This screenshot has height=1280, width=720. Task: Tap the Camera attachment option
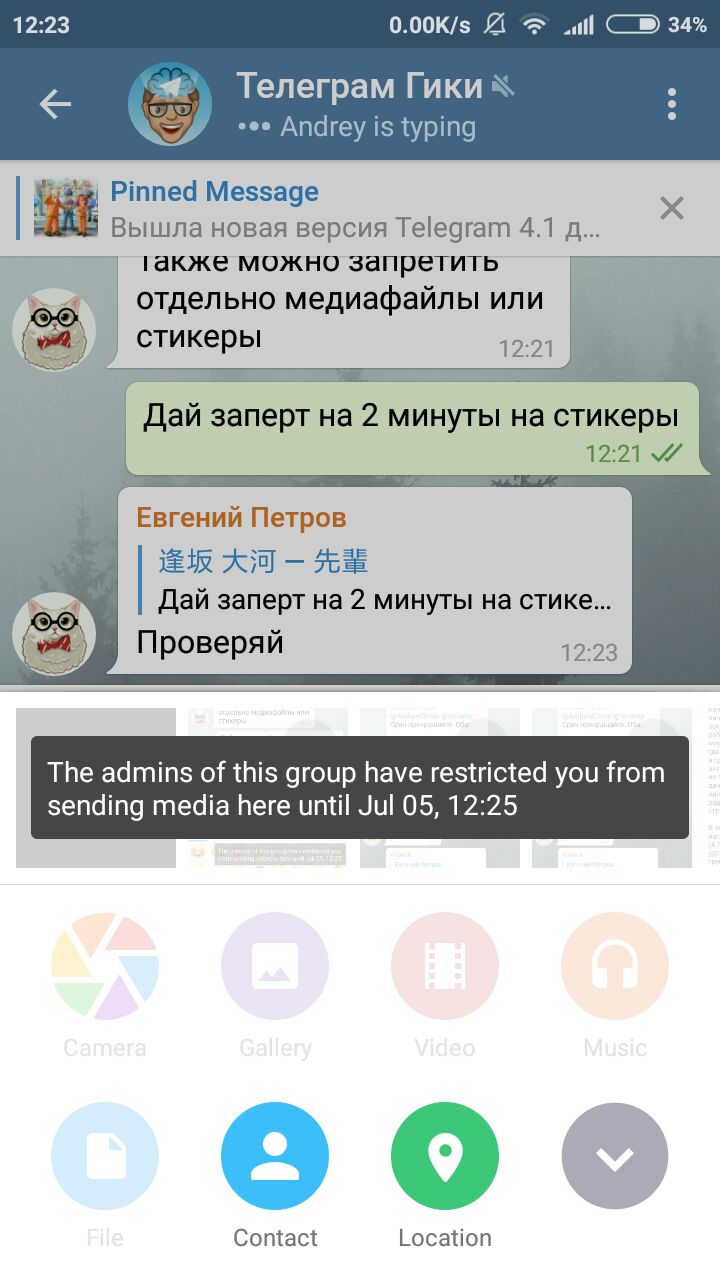click(105, 966)
